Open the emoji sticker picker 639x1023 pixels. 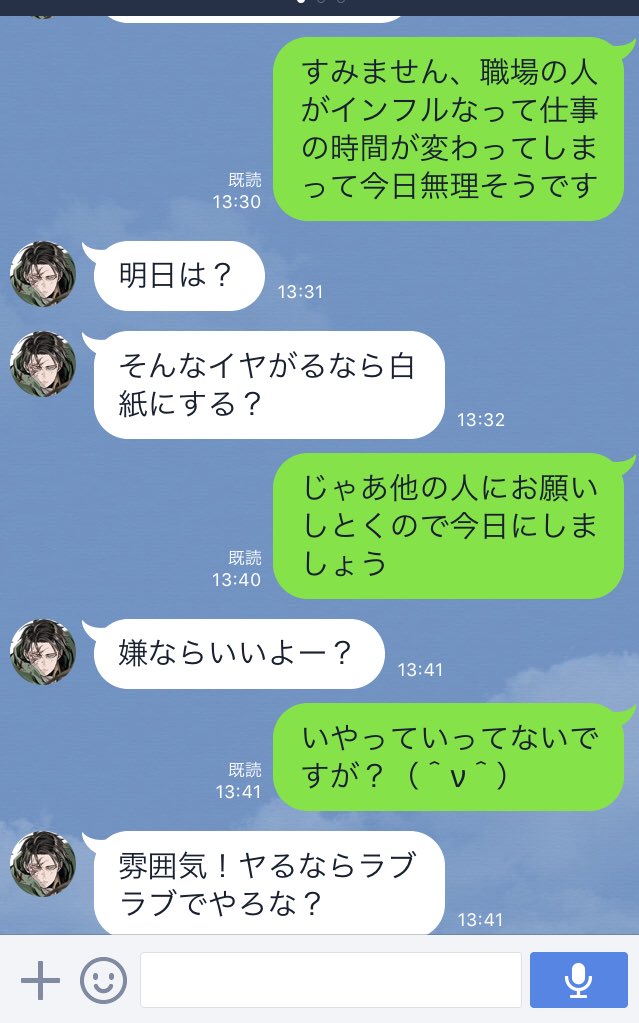click(103, 980)
